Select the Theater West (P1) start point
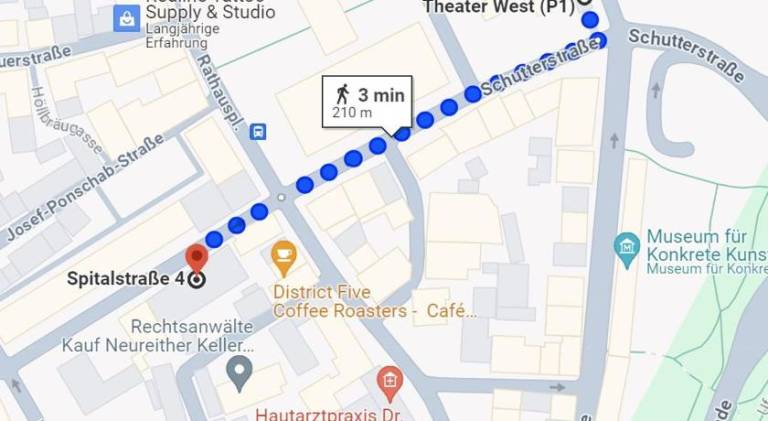Screen dimensions: 768x421 (584, 3)
